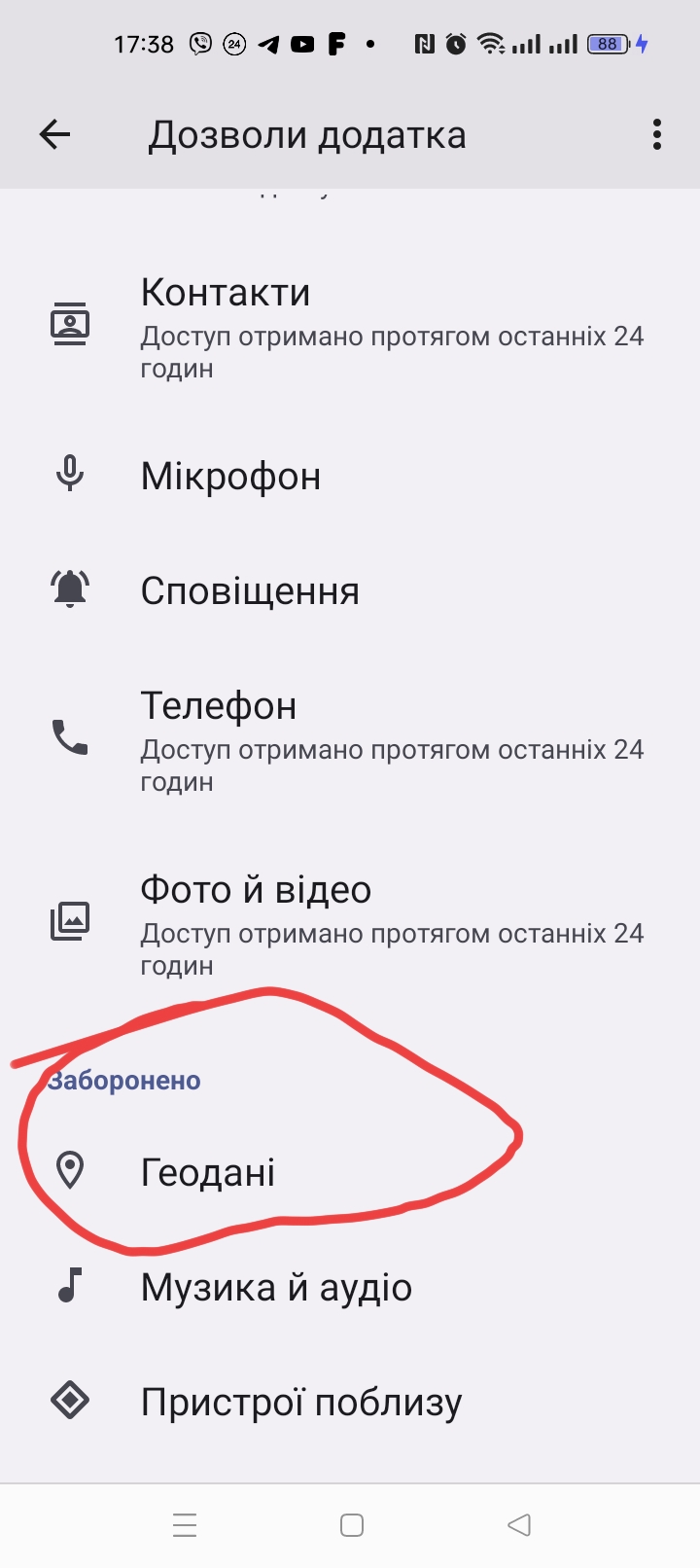Open recent apps from the navigation bar

click(185, 1524)
